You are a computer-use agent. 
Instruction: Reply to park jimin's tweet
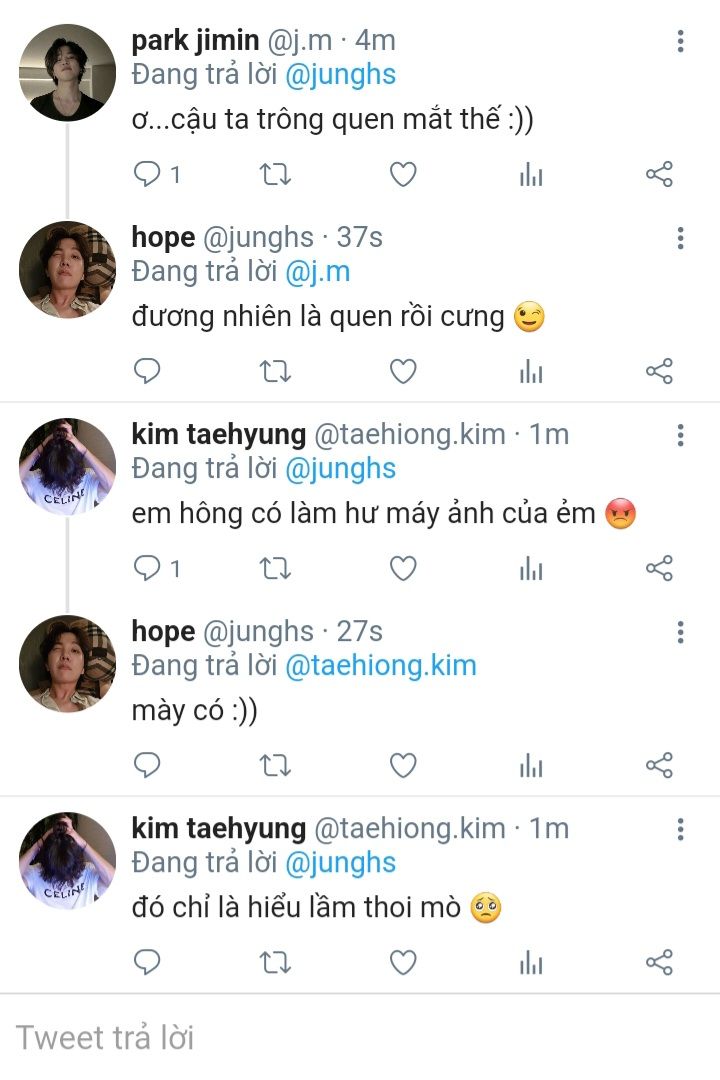pos(148,175)
